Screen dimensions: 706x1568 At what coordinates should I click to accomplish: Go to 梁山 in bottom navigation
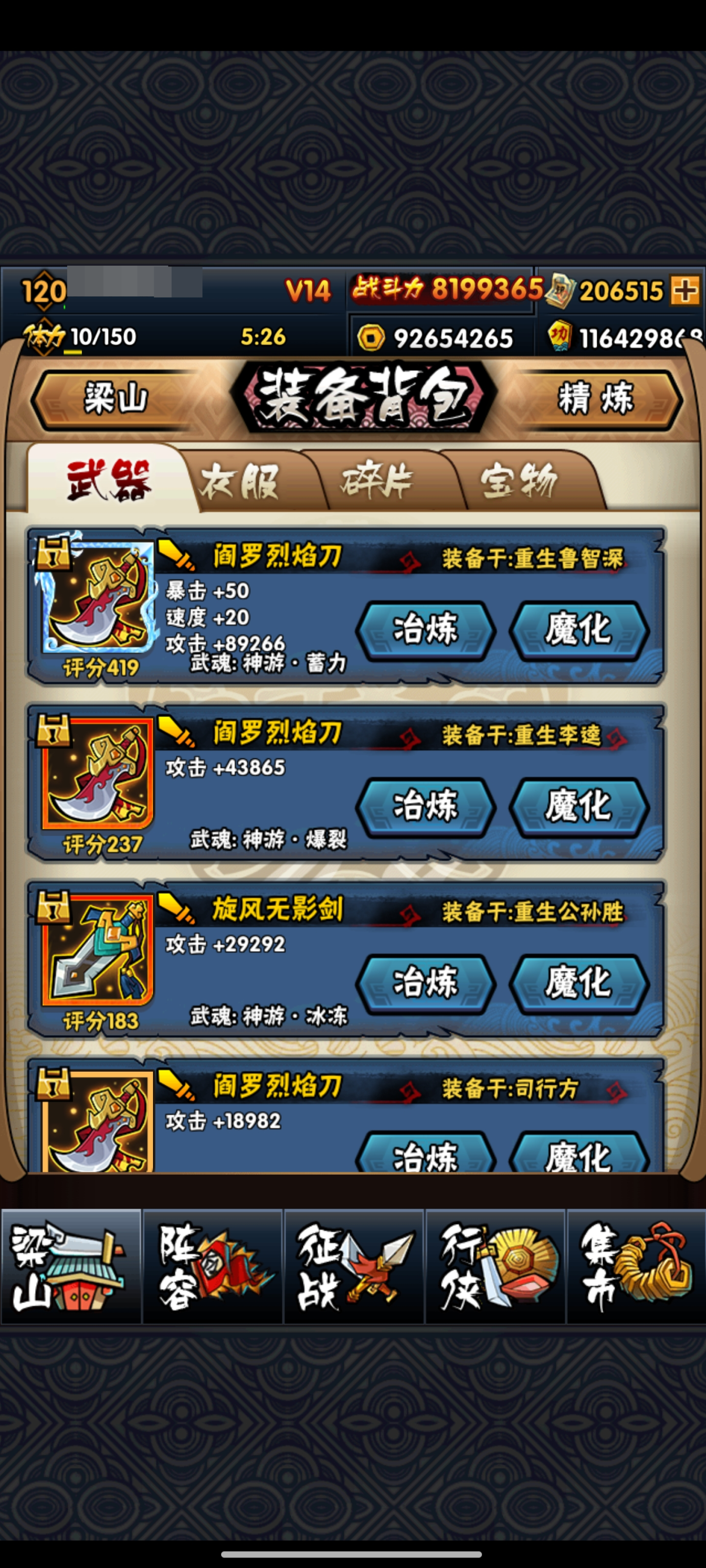click(71, 1268)
